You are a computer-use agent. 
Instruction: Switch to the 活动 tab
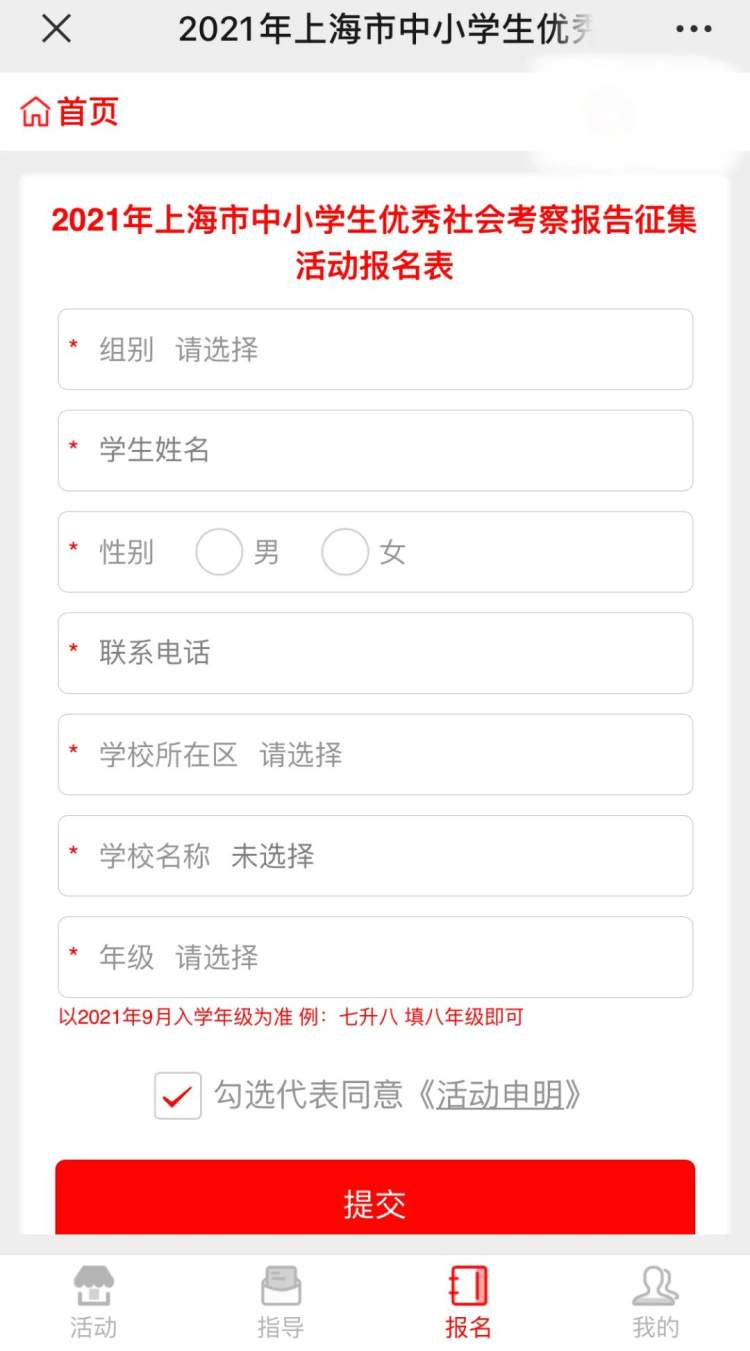93,1303
